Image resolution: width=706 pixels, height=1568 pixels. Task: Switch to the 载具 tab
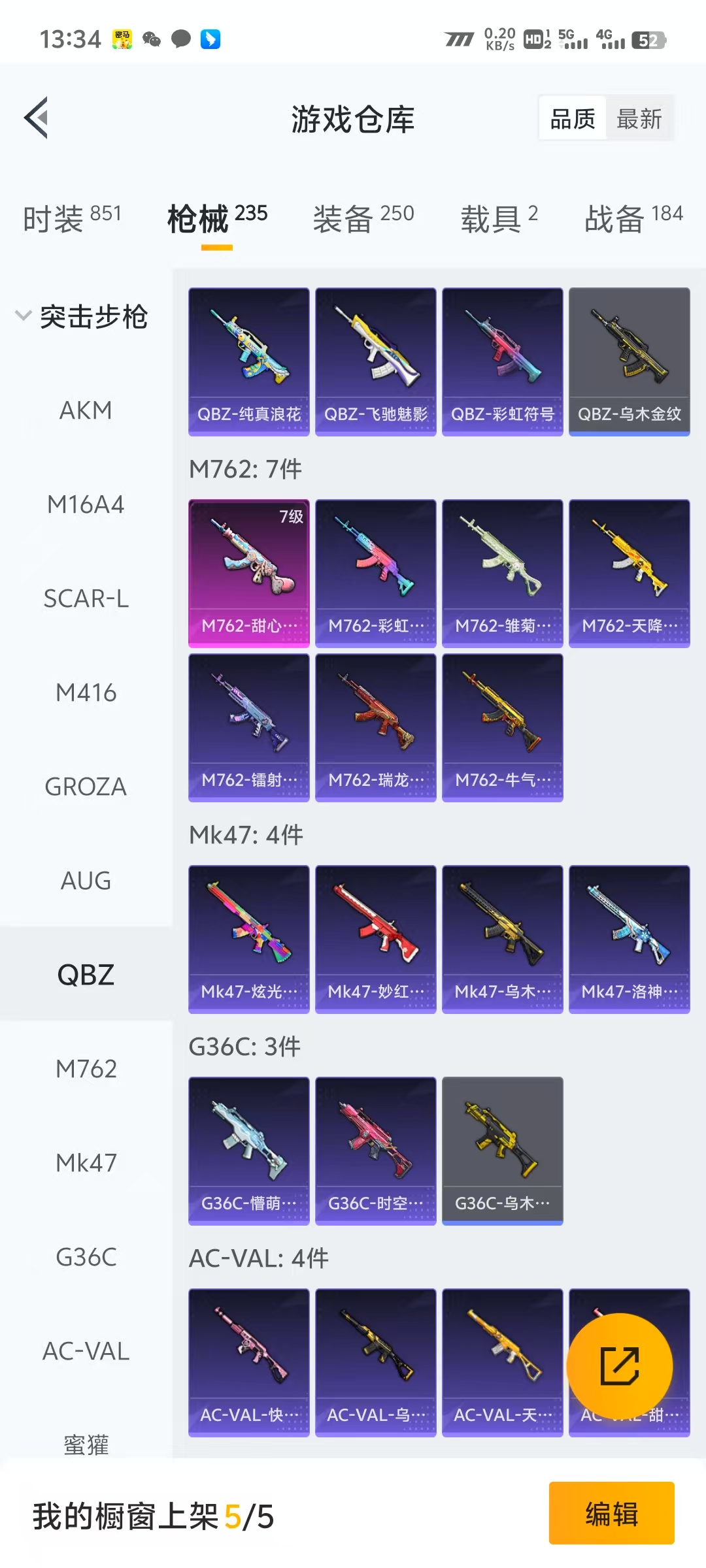click(499, 218)
